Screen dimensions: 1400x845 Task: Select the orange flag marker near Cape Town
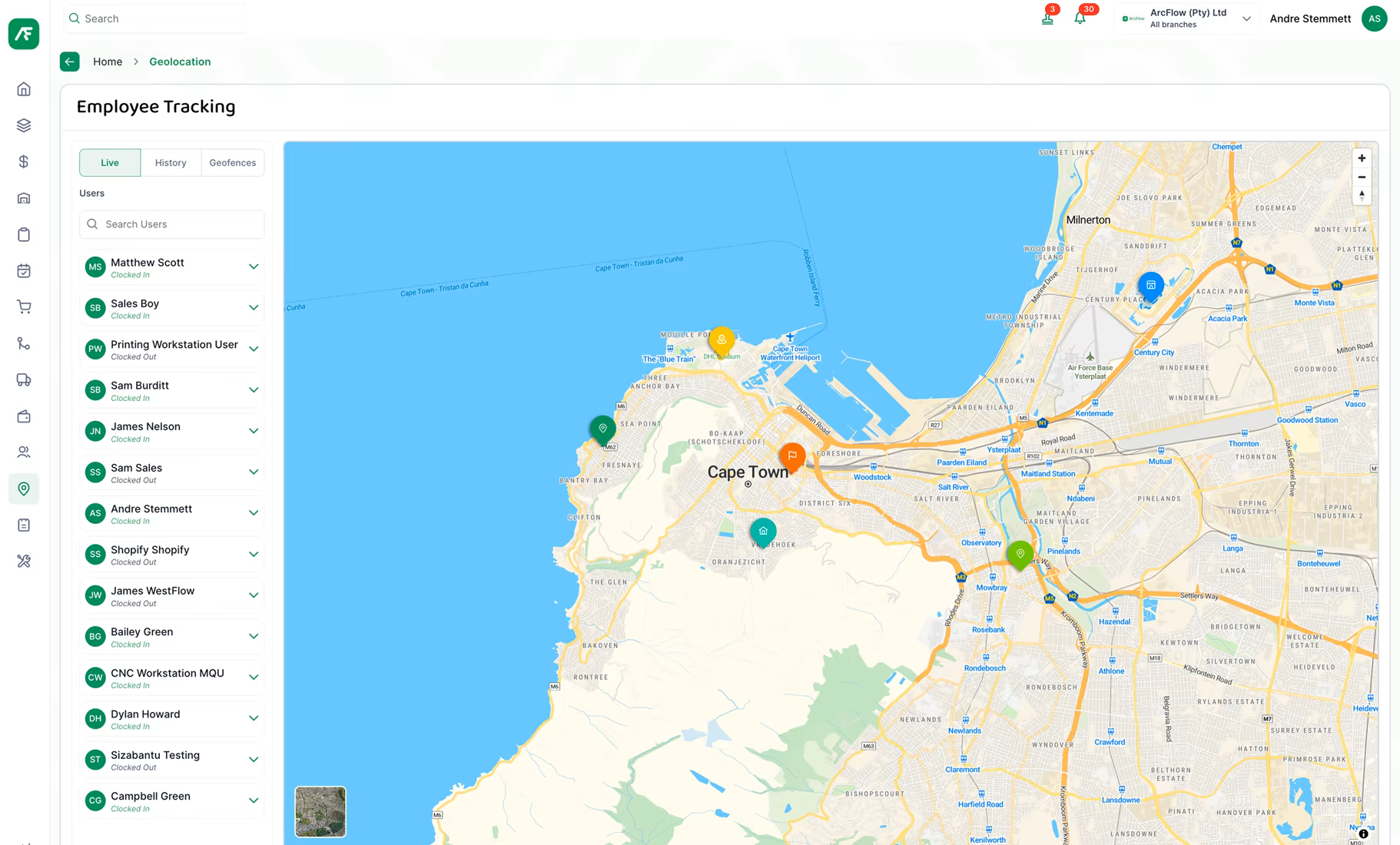pyautogui.click(x=792, y=456)
